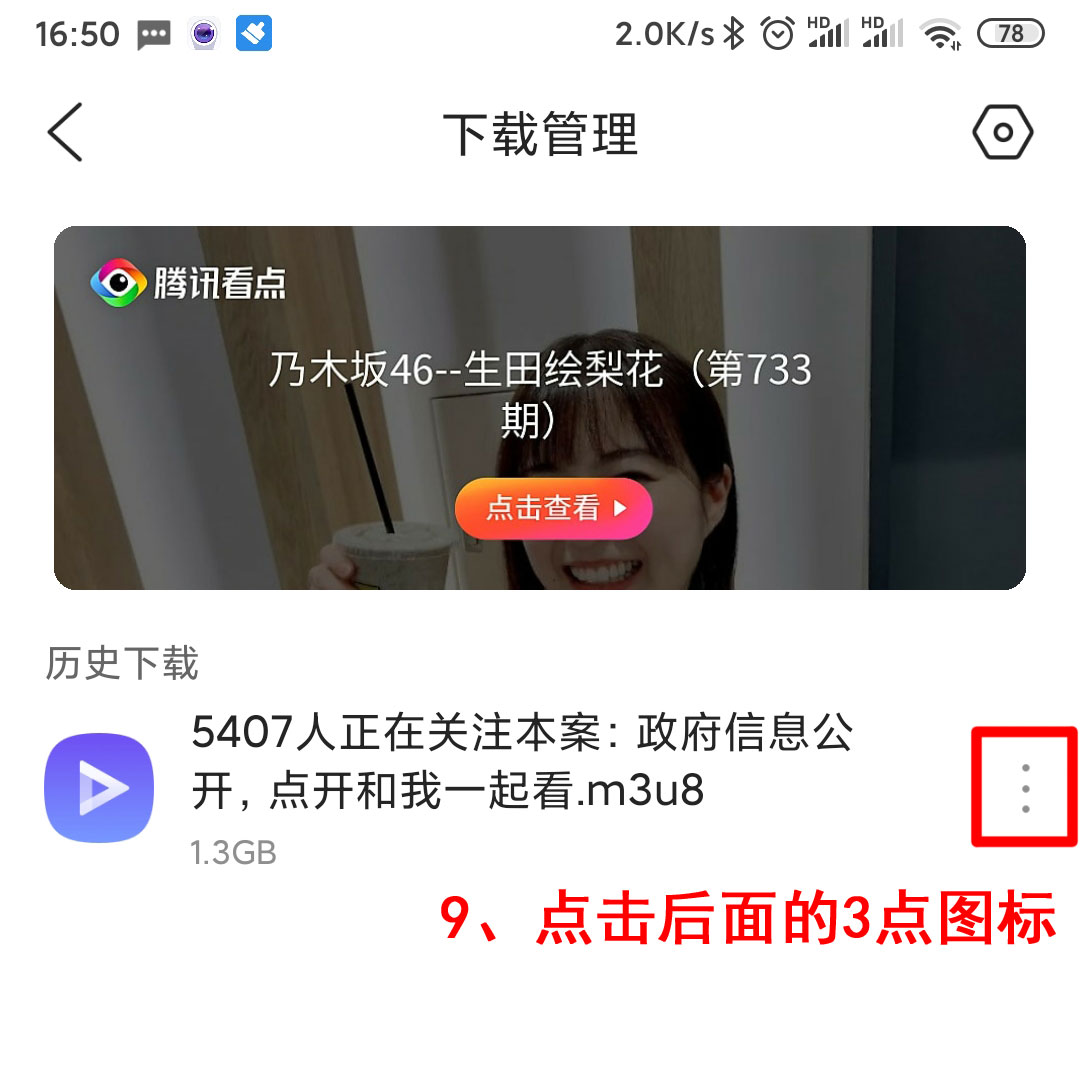The height and width of the screenshot is (1065, 1080).
Task: Open the three-dot menu for m3u8 file
Action: [1025, 788]
